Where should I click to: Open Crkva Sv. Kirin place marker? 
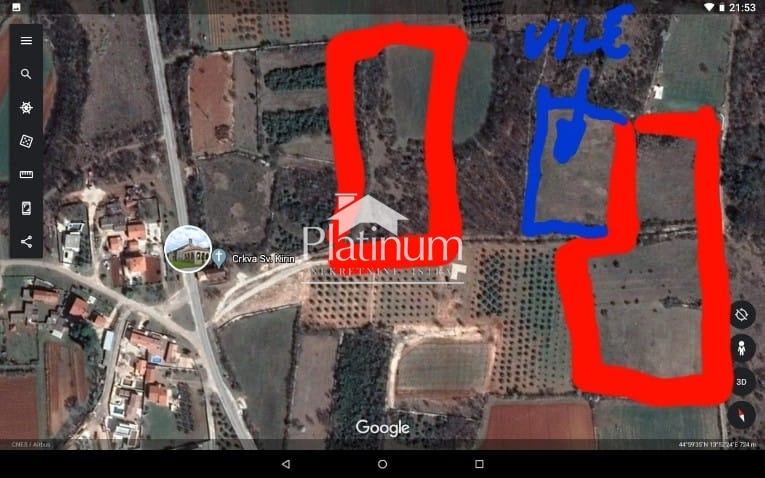tap(188, 250)
